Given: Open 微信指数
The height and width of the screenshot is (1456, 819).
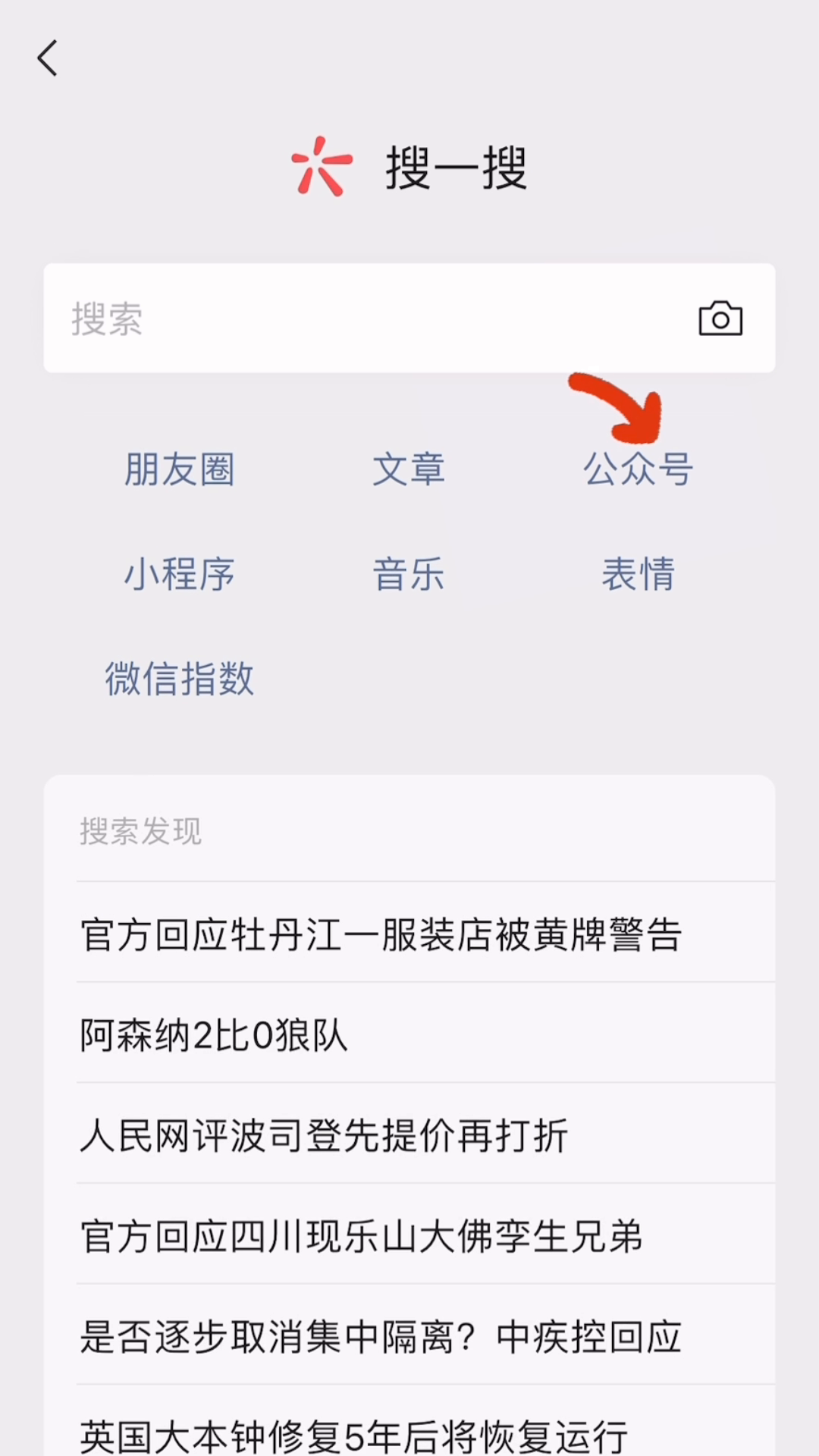Looking at the screenshot, I should coord(180,679).
